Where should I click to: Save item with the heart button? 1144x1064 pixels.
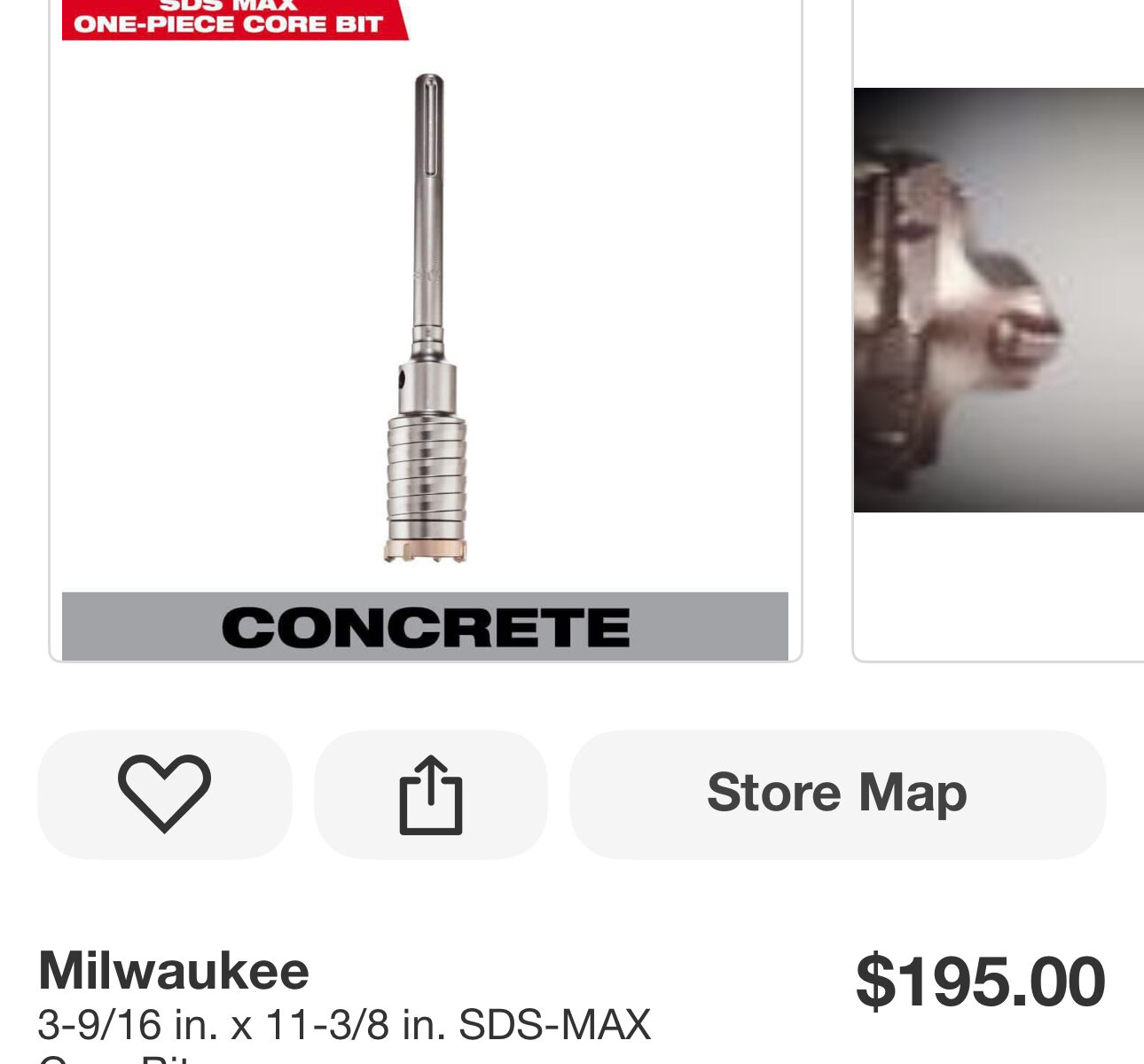tap(164, 794)
